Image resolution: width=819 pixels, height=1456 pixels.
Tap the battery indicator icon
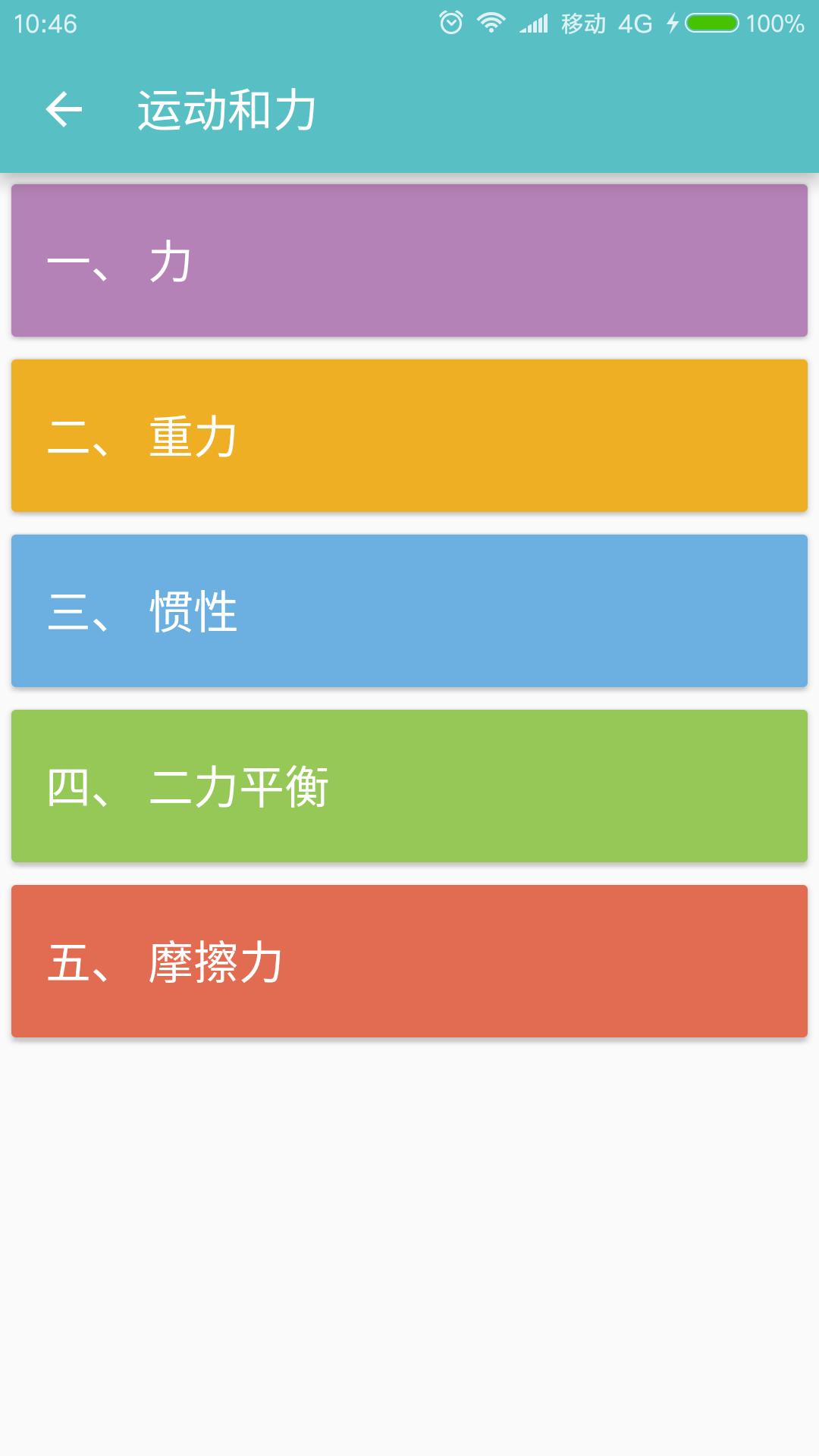pos(711,22)
